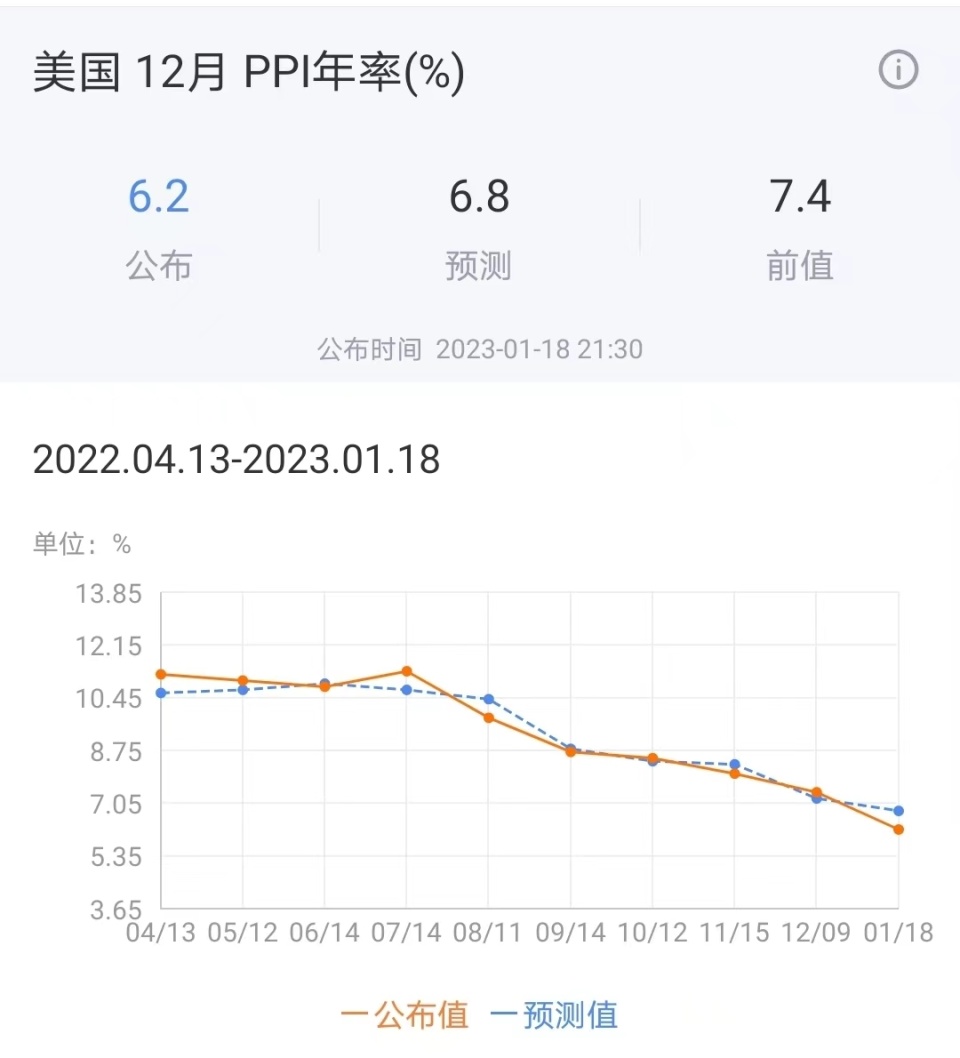The height and width of the screenshot is (1058, 960).
Task: Select the data point above 04/13
Action: point(160,674)
